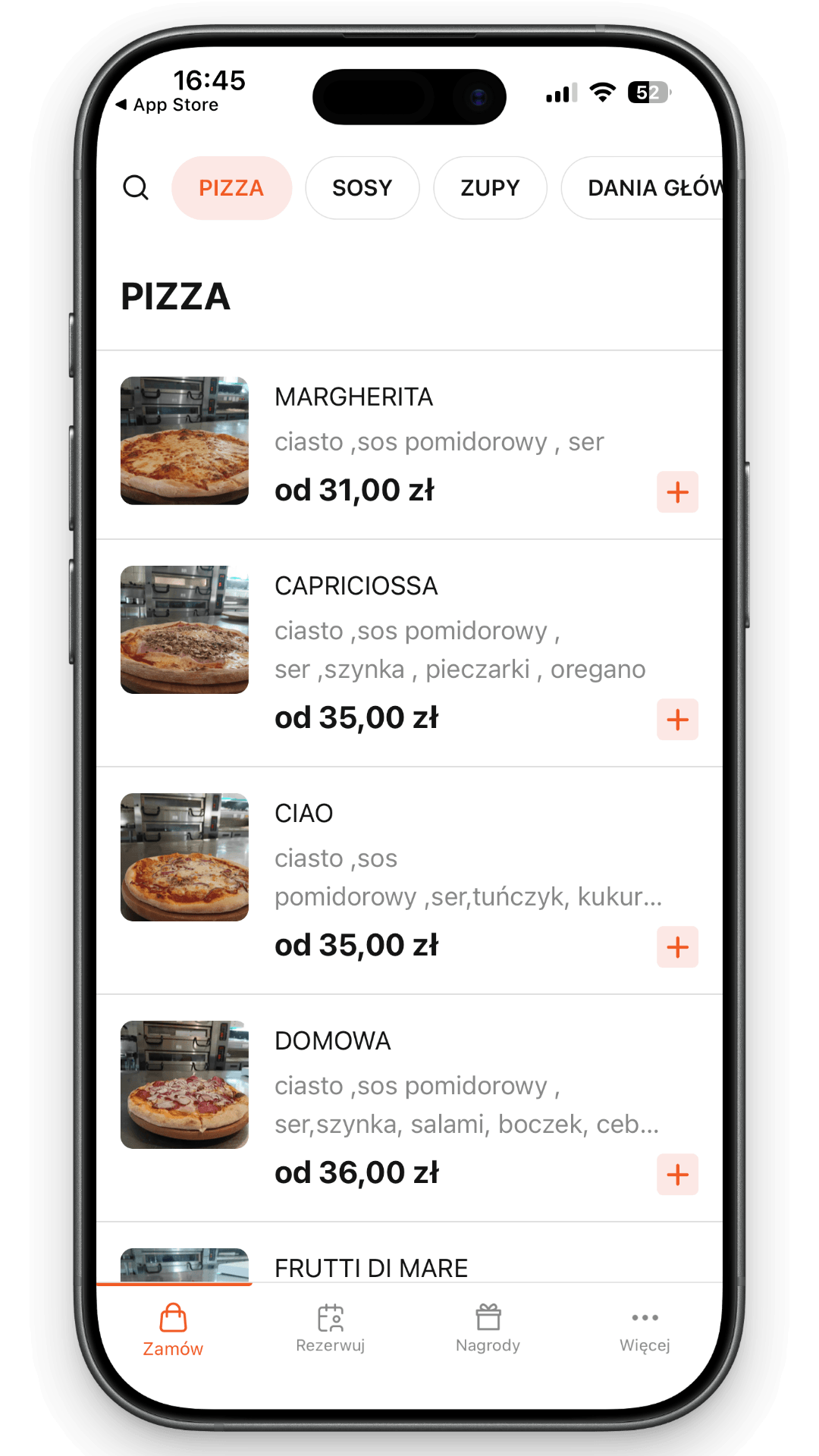Viewport: 819px width, 1456px height.
Task: Add CAPRICIOSSA pizza with plus button
Action: pos(677,720)
